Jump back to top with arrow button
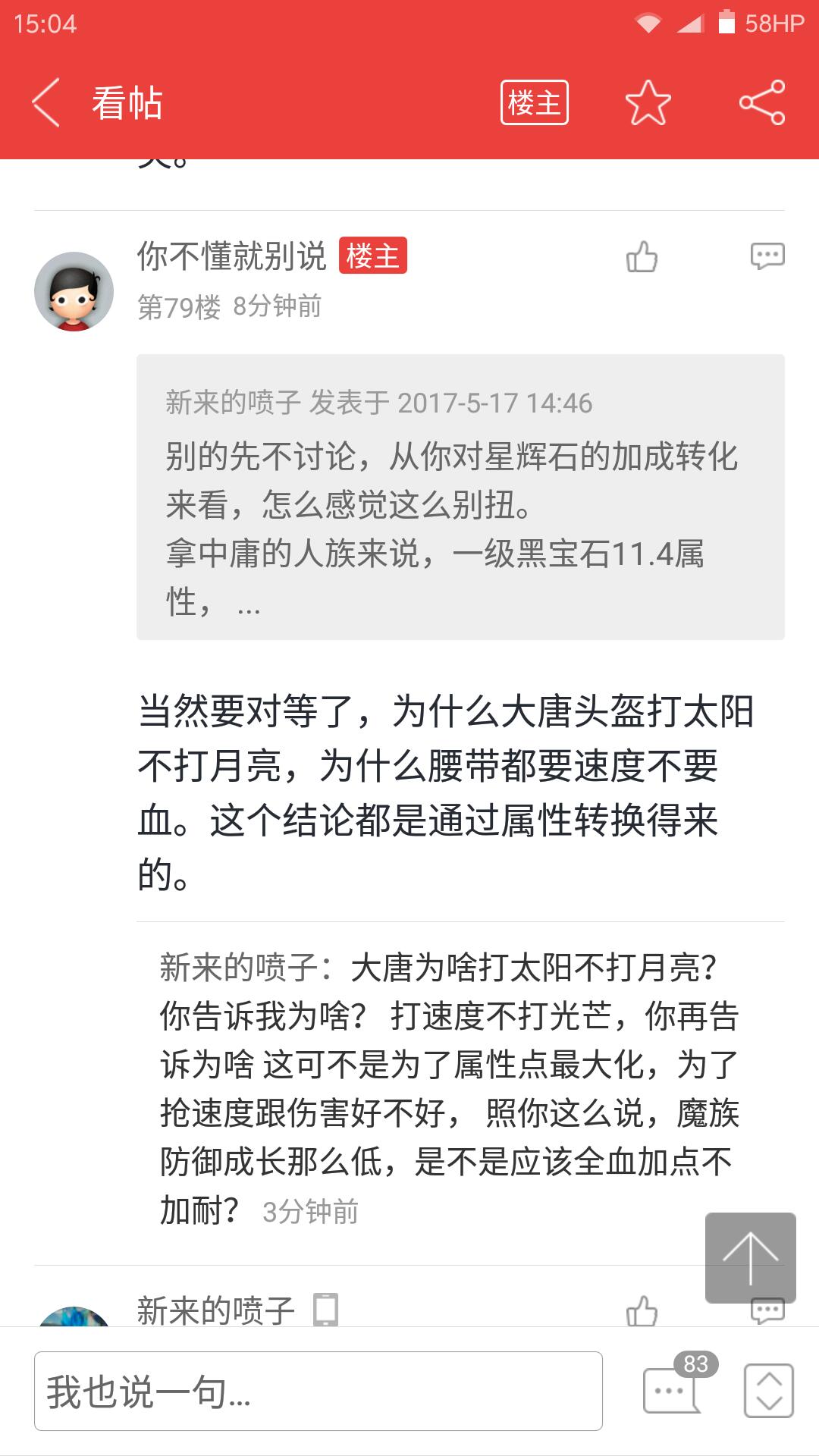Viewport: 819px width, 1456px height. point(750,1257)
